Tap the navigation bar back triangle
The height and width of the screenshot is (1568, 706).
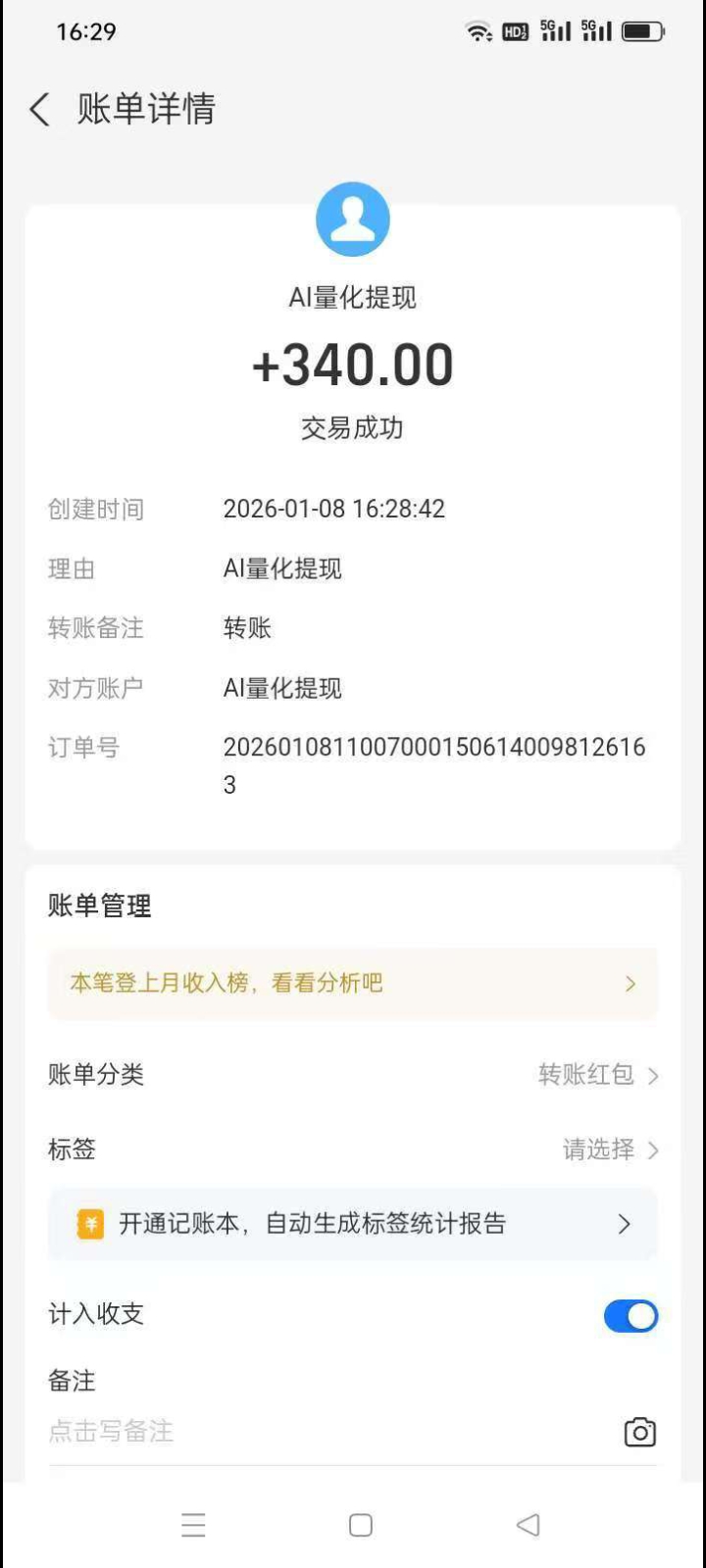click(528, 1525)
